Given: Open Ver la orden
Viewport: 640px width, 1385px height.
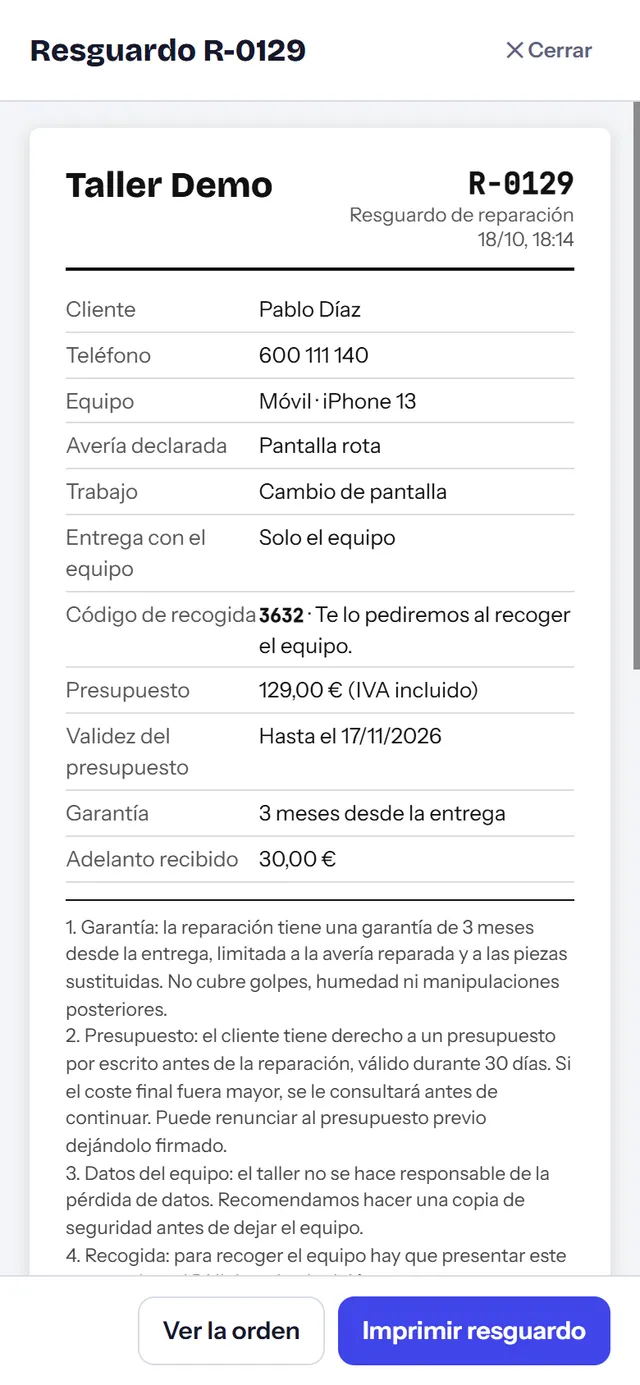Looking at the screenshot, I should pos(231,1331).
